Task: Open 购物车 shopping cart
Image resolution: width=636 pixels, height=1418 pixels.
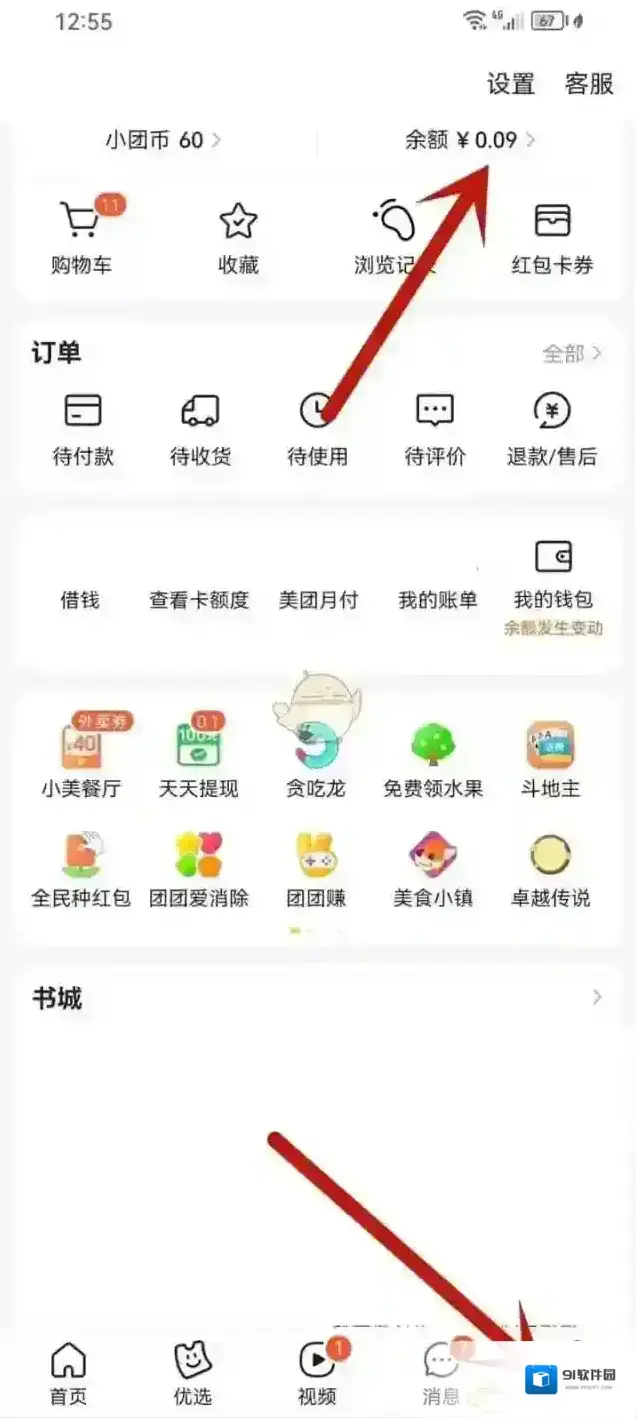Action: click(x=82, y=238)
